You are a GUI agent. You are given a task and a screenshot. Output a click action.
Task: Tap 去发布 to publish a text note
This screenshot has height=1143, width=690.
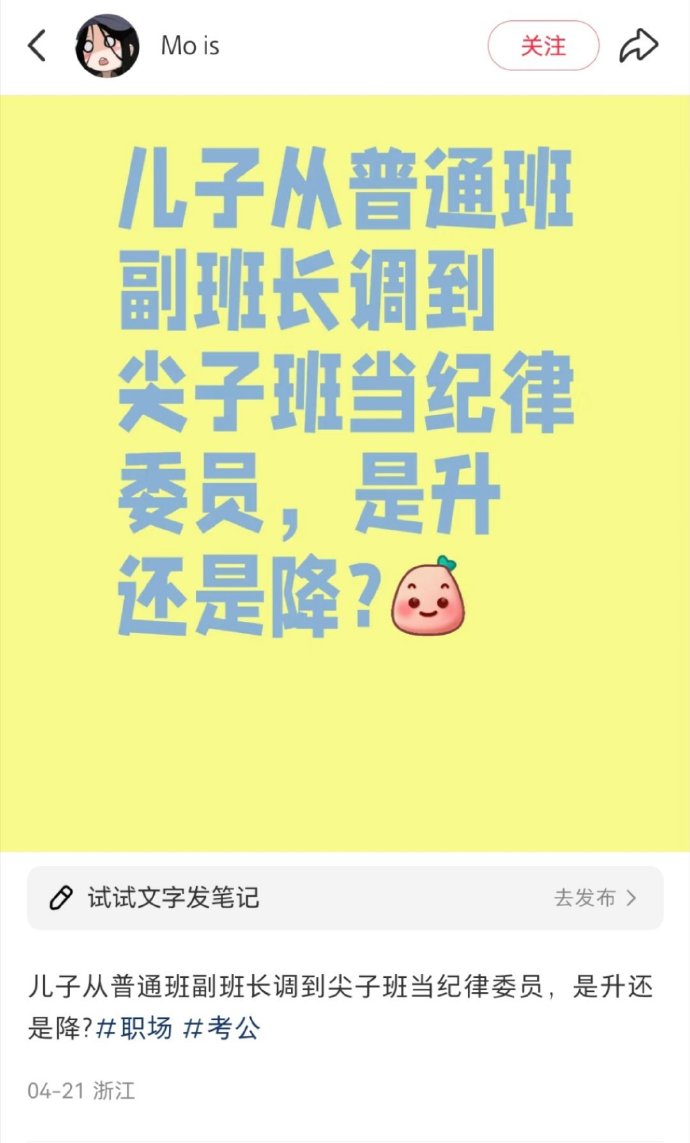(595, 898)
